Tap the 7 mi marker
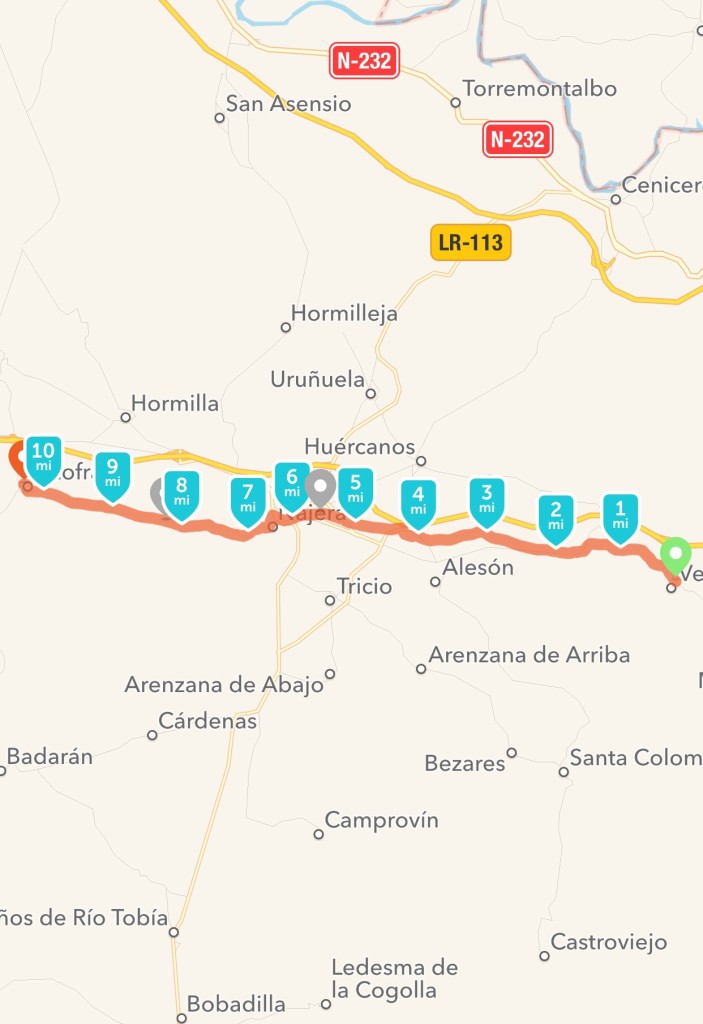 click(248, 498)
